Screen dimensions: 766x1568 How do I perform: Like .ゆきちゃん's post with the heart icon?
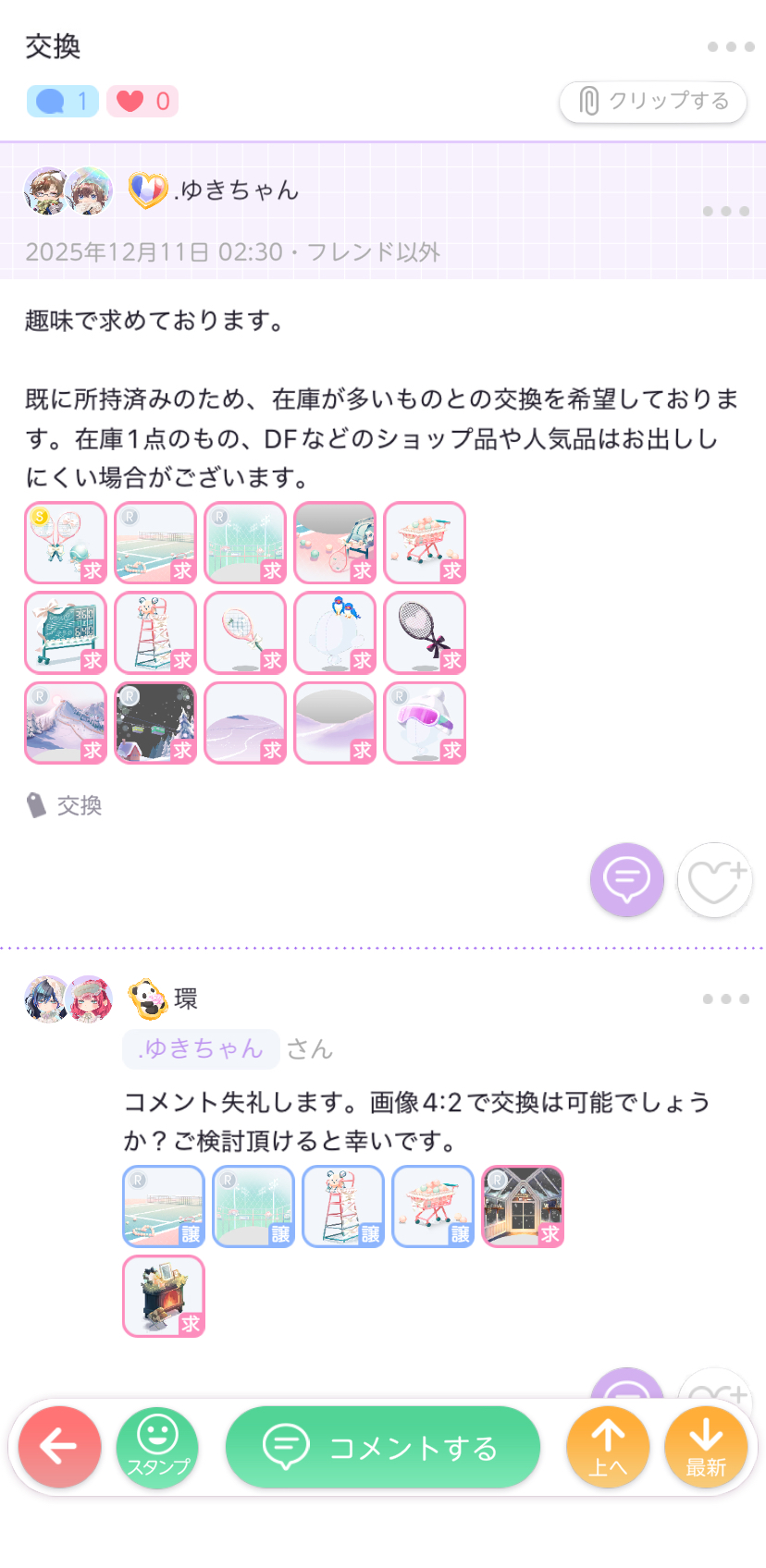715,879
